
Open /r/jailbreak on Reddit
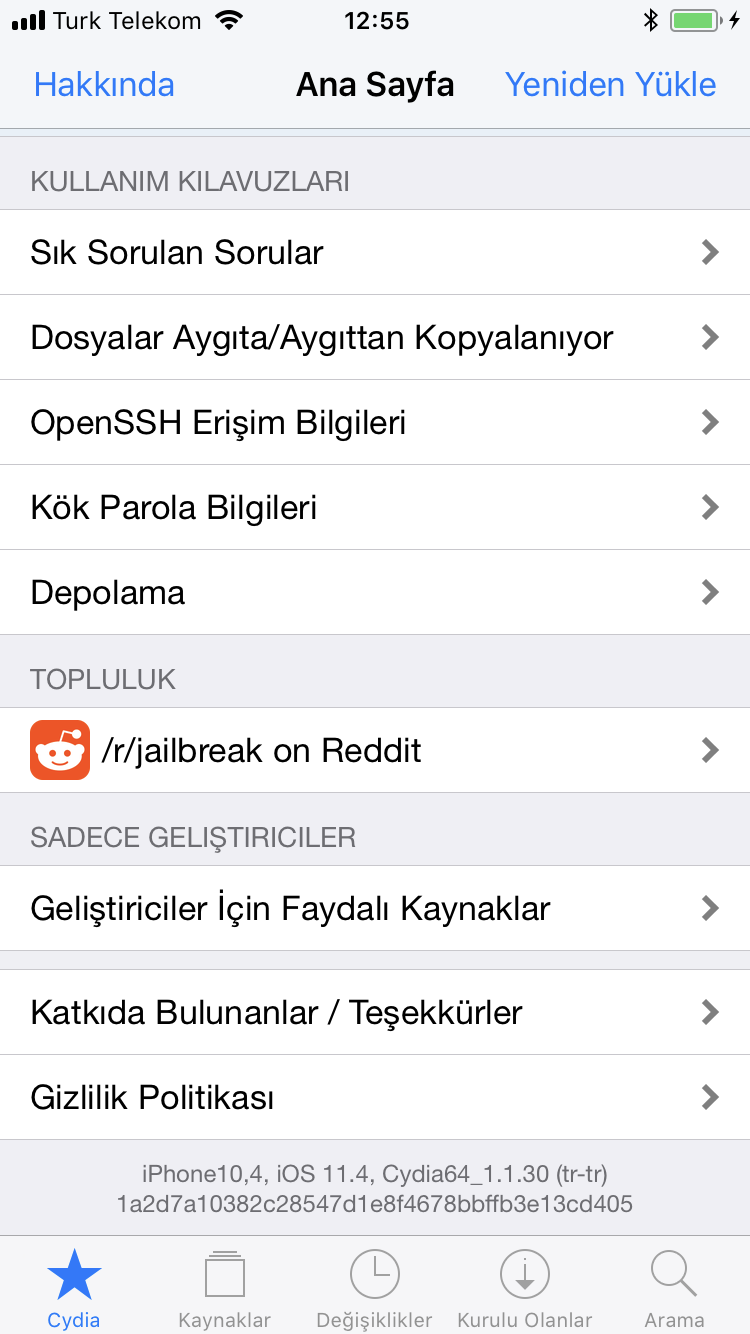[375, 750]
